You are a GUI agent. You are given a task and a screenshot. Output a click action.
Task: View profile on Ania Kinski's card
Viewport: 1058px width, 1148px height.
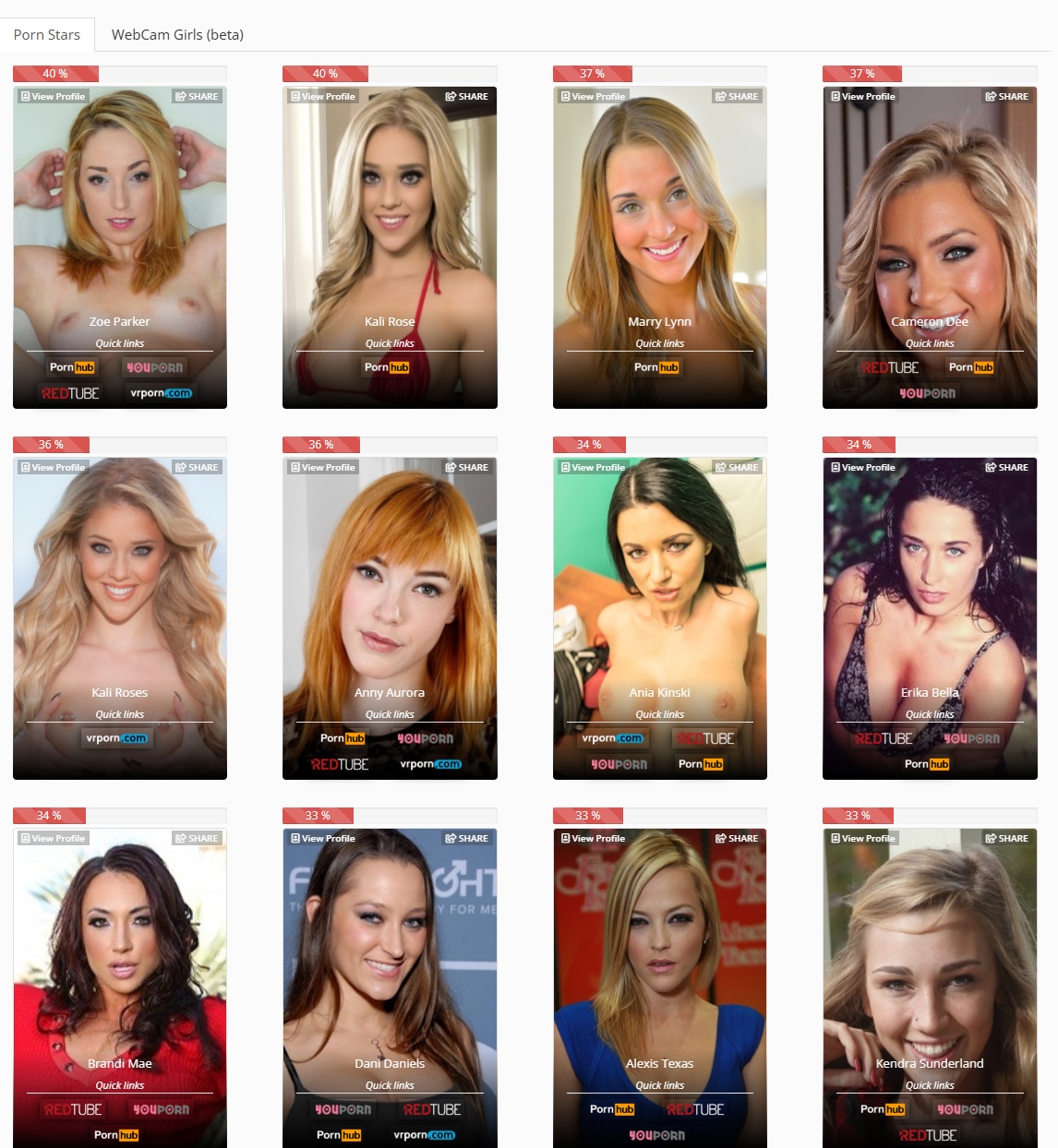pos(593,467)
